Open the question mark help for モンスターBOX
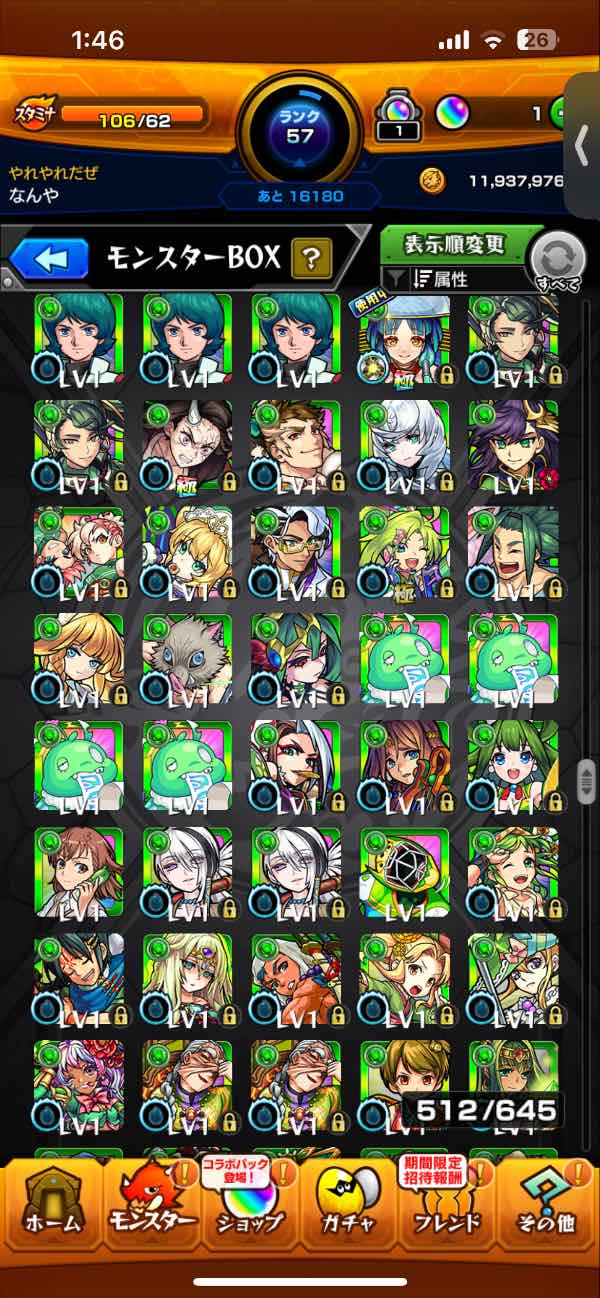This screenshot has width=600, height=1298. click(311, 260)
